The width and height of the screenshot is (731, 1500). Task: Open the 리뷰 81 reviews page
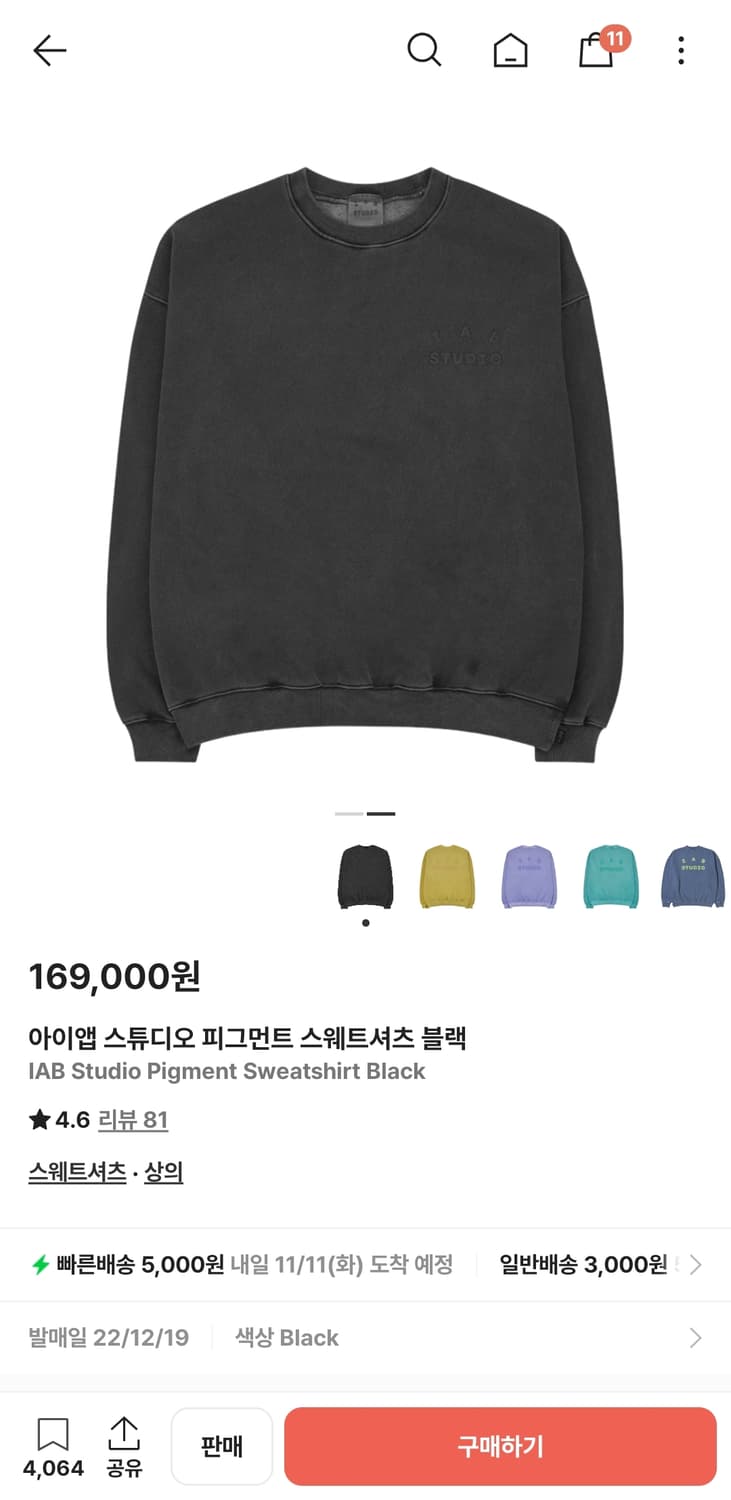133,1121
